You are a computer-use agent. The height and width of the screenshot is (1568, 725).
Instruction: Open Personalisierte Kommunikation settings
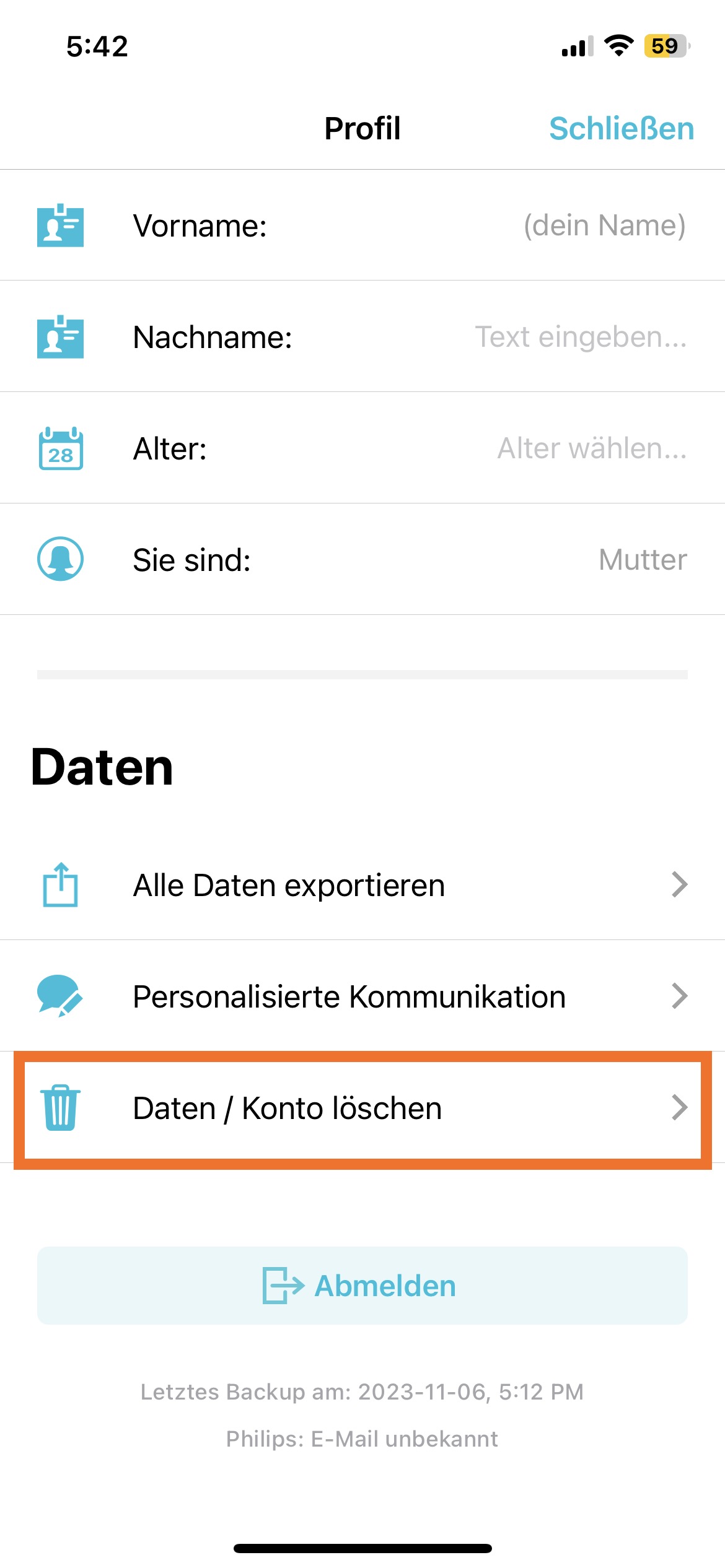(362, 996)
